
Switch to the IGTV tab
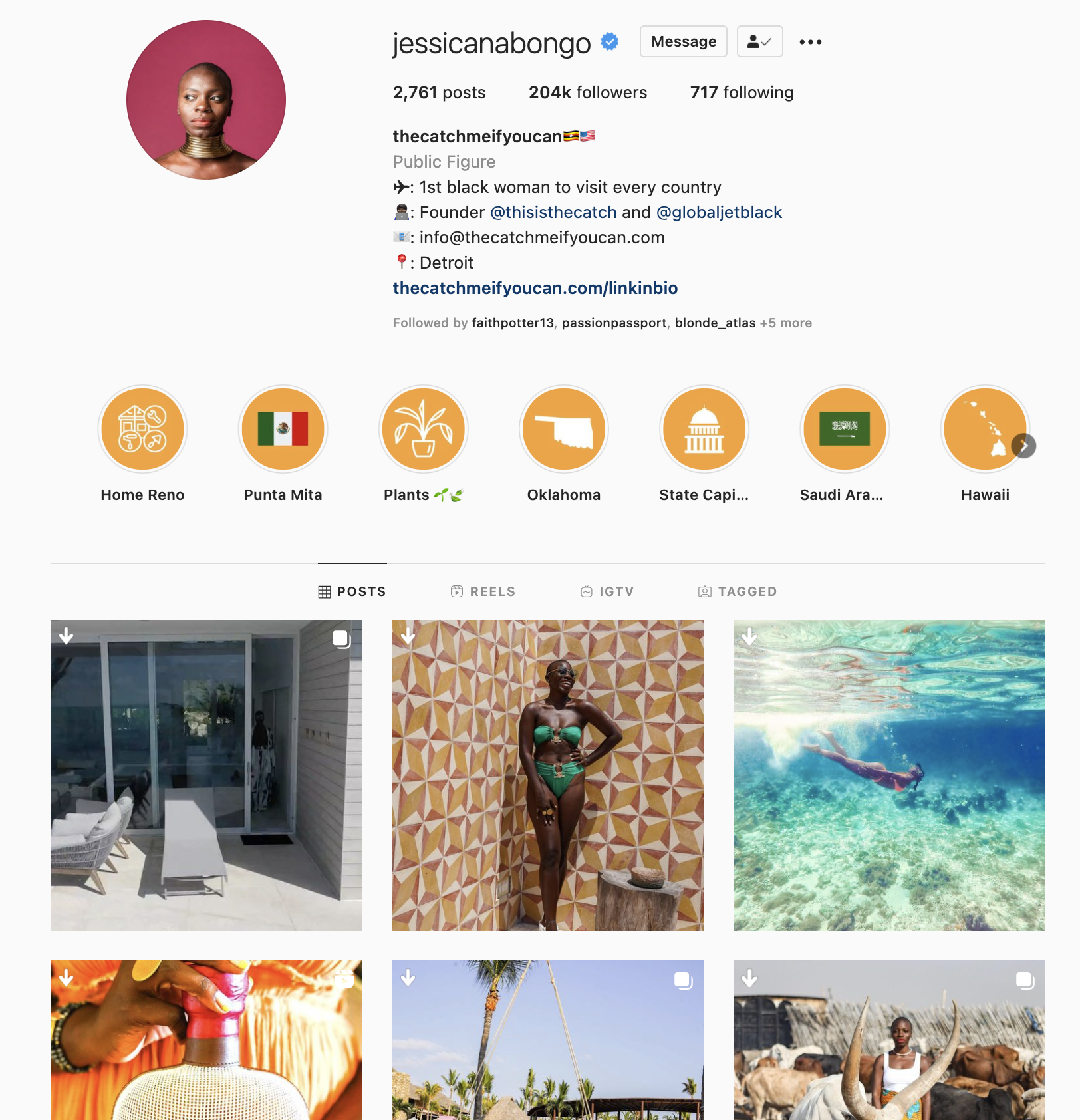607,591
